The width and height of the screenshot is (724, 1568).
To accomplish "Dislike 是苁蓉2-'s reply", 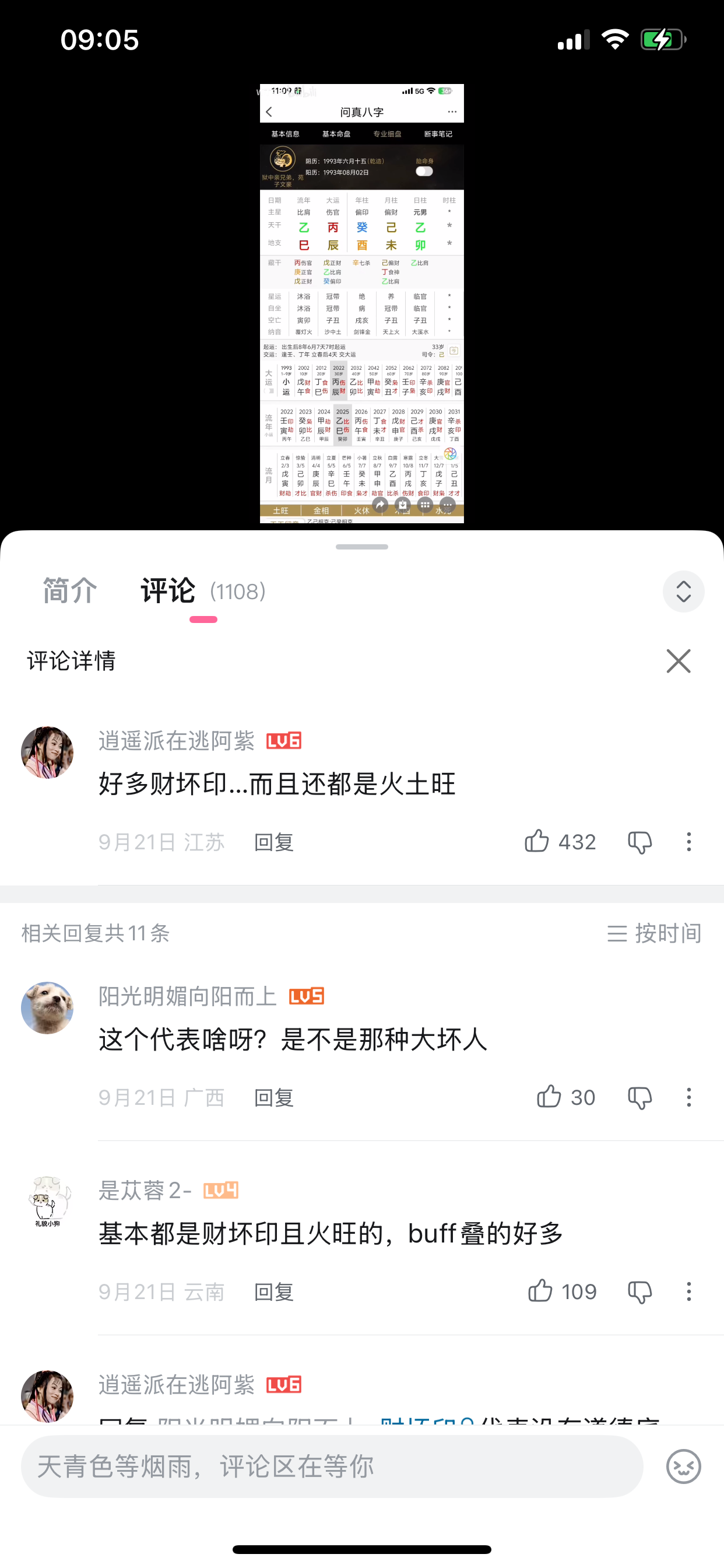I will click(639, 1291).
